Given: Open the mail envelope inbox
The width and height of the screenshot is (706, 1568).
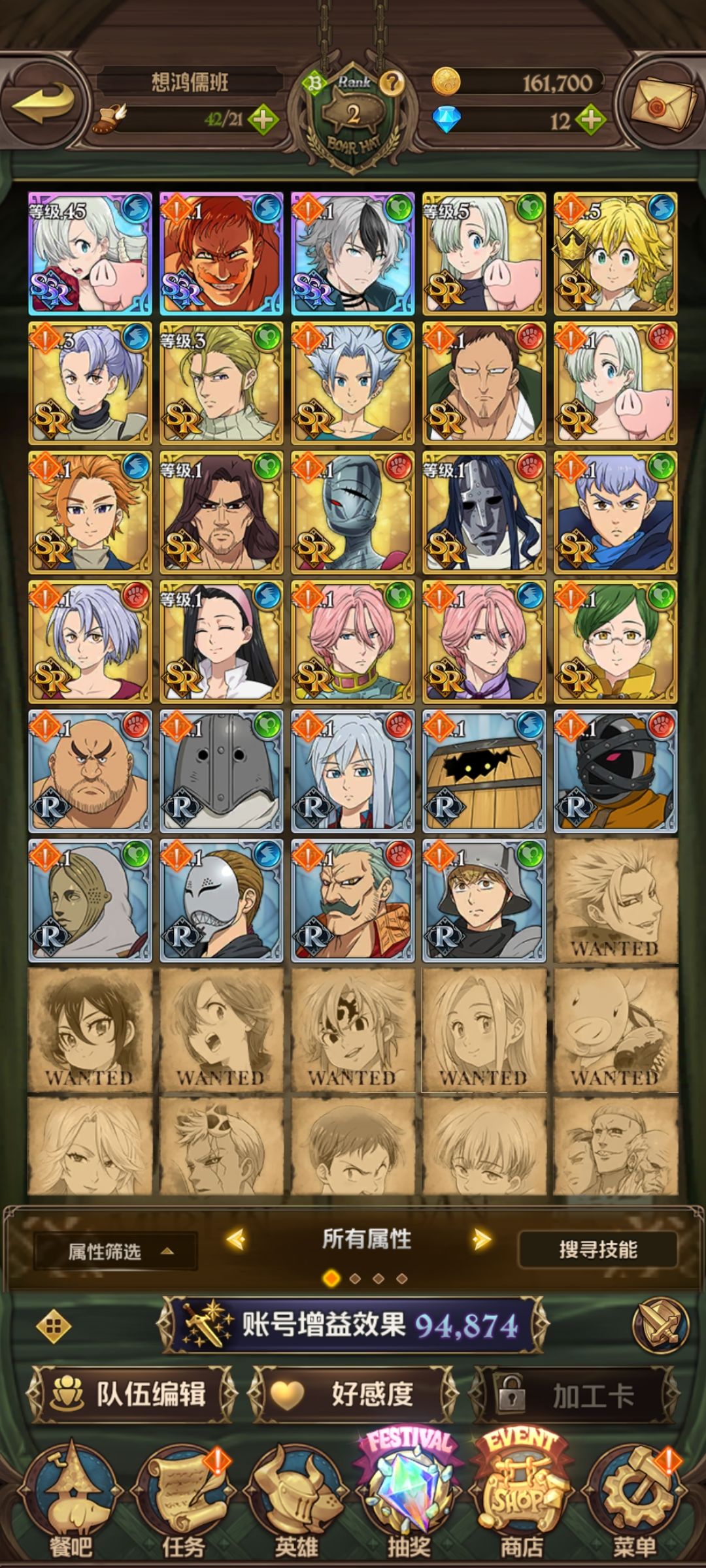Looking at the screenshot, I should coord(663,103).
